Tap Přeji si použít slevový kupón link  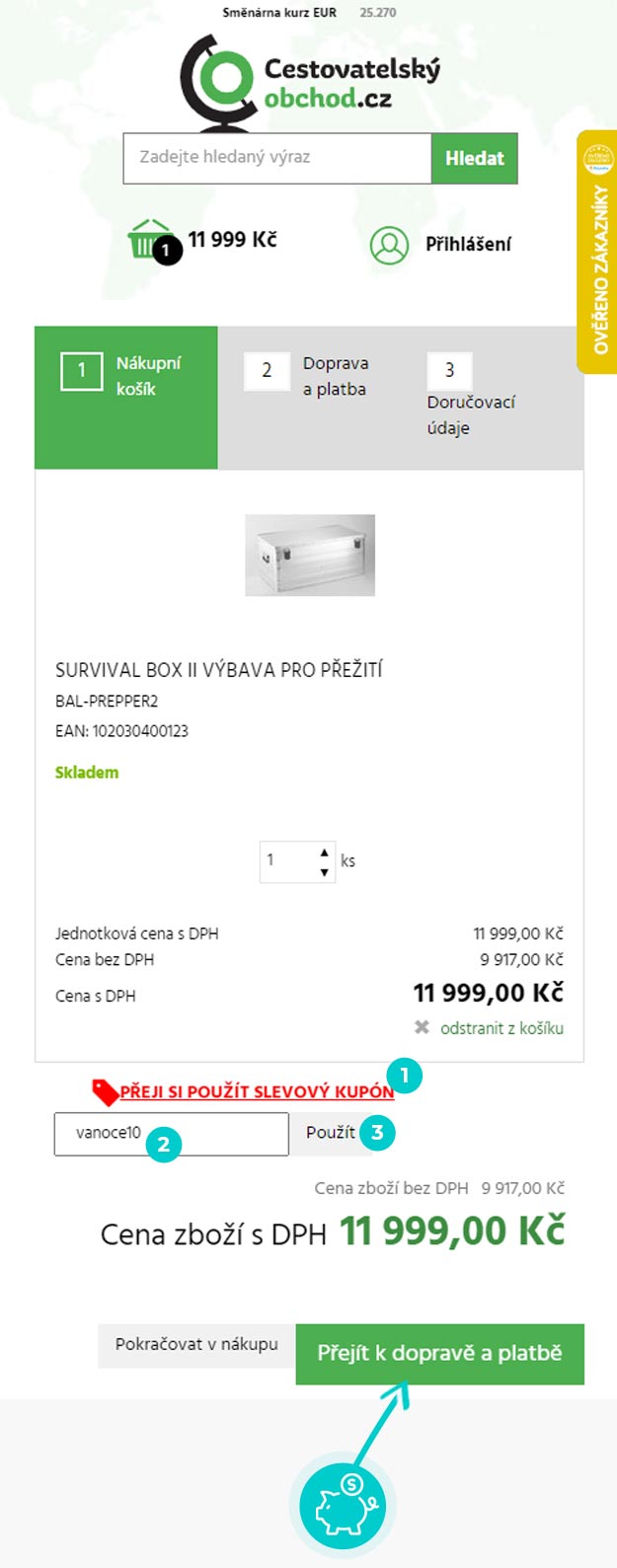(256, 1092)
